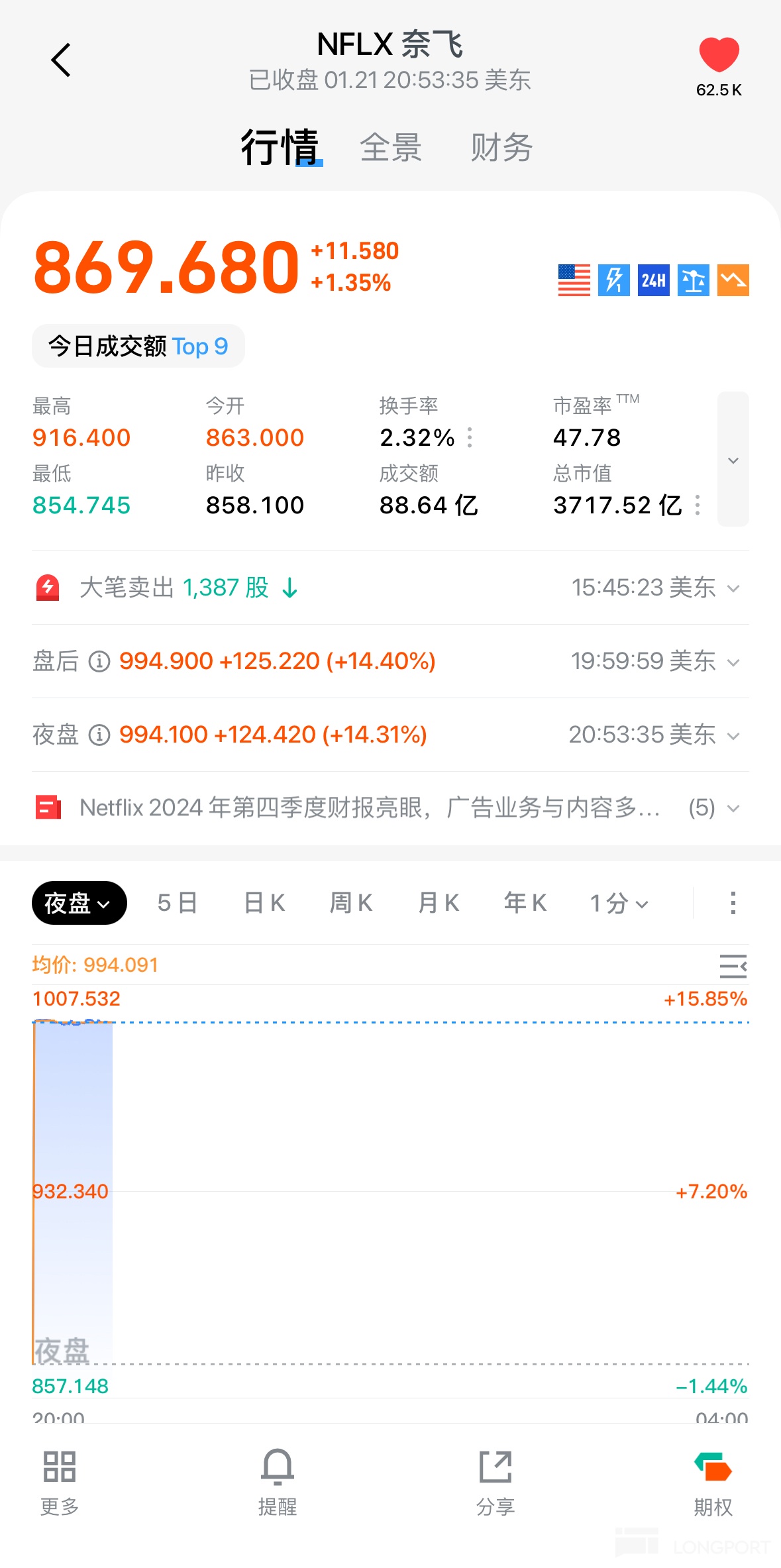Select the 5日 chart range

(177, 903)
